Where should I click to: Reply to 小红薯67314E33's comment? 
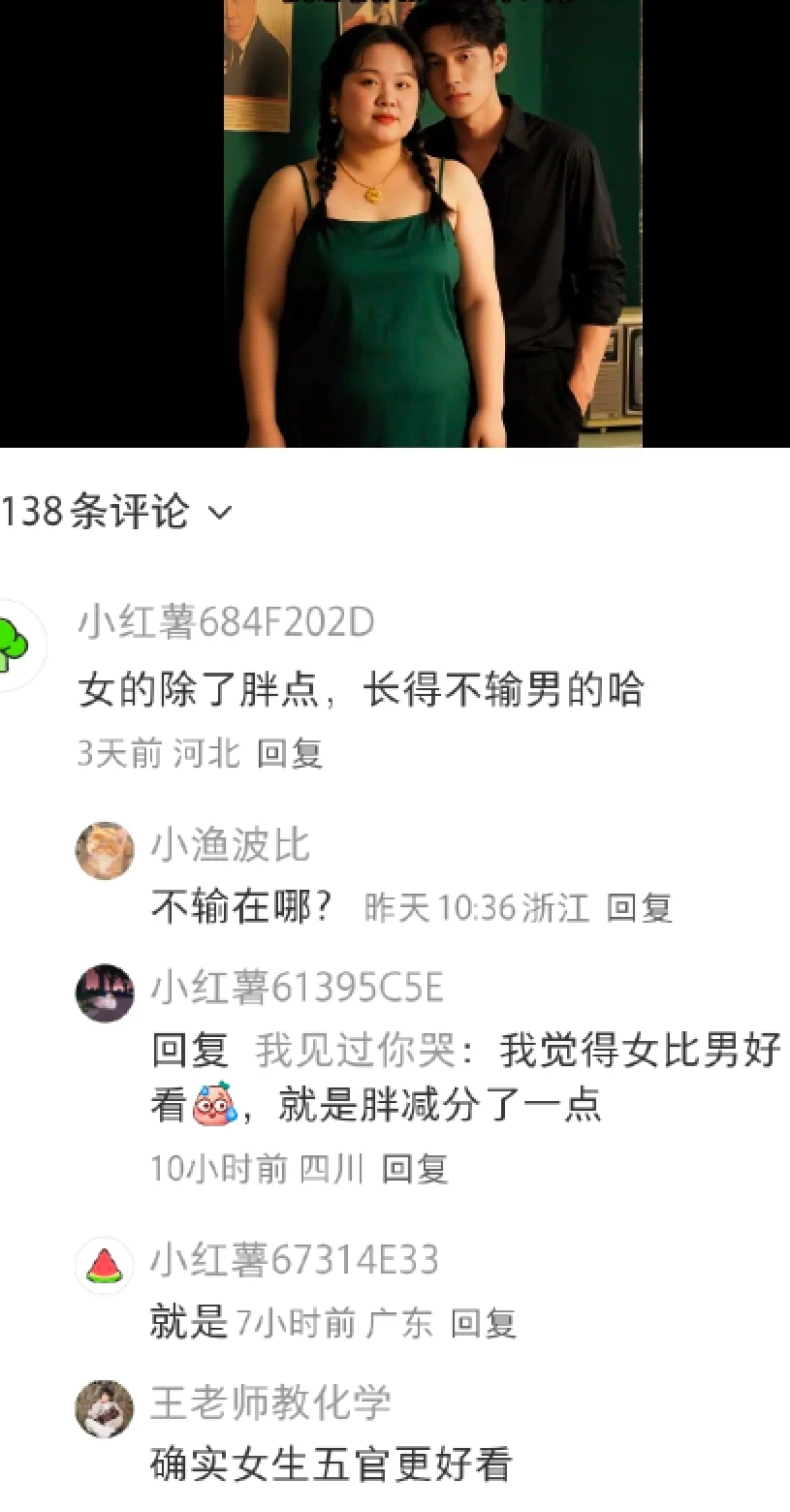coord(483,1323)
